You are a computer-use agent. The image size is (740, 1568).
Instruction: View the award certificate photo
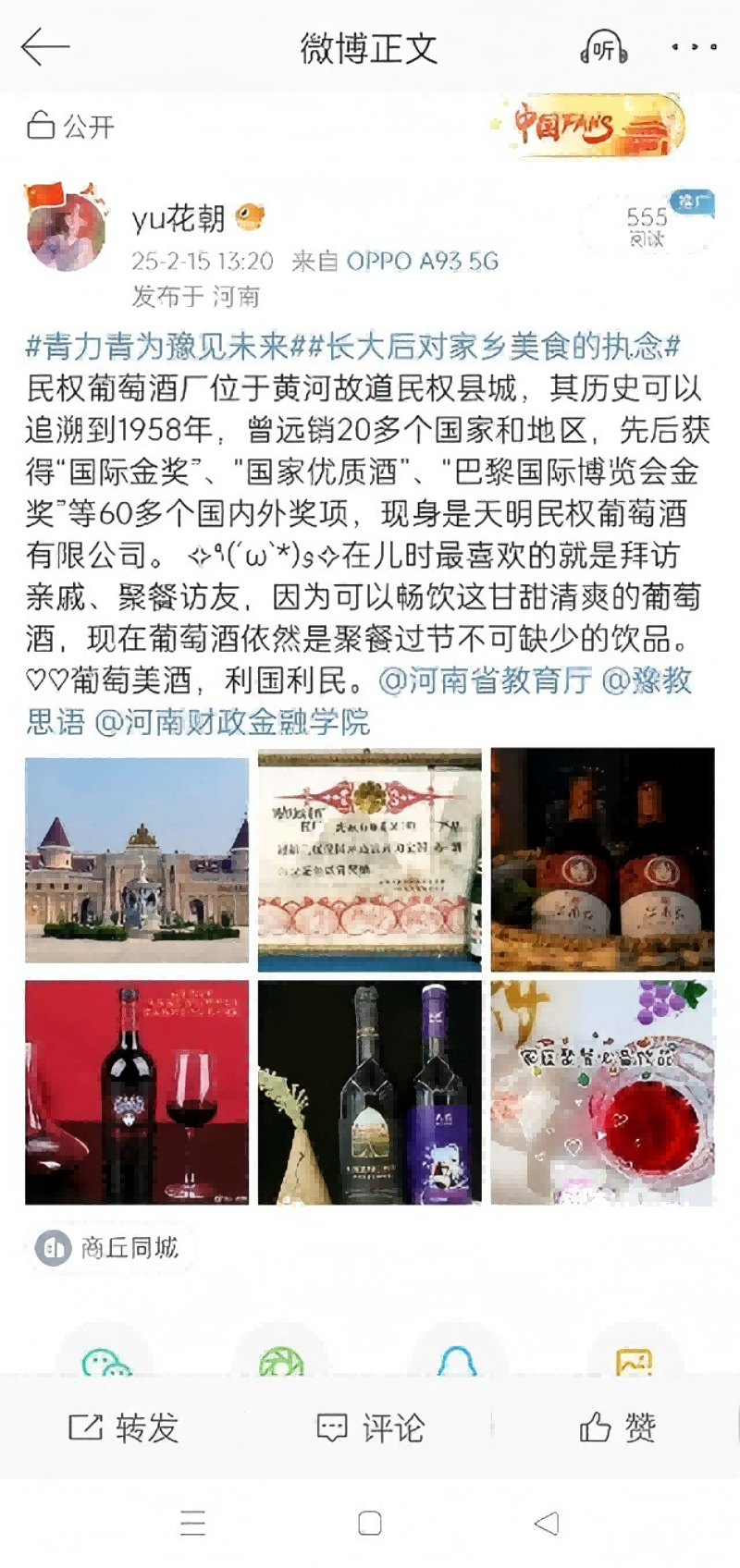(370, 860)
